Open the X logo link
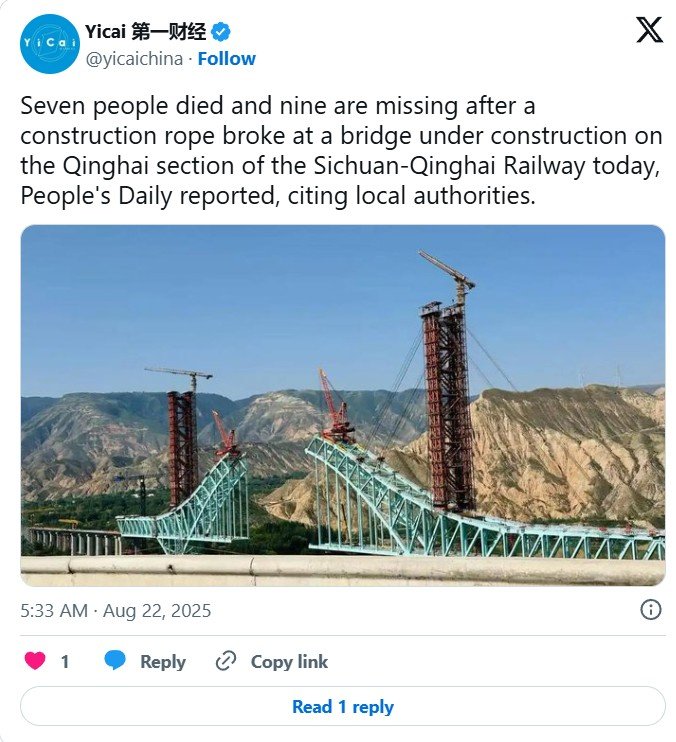Screen dimensions: 676x742 [649, 30]
